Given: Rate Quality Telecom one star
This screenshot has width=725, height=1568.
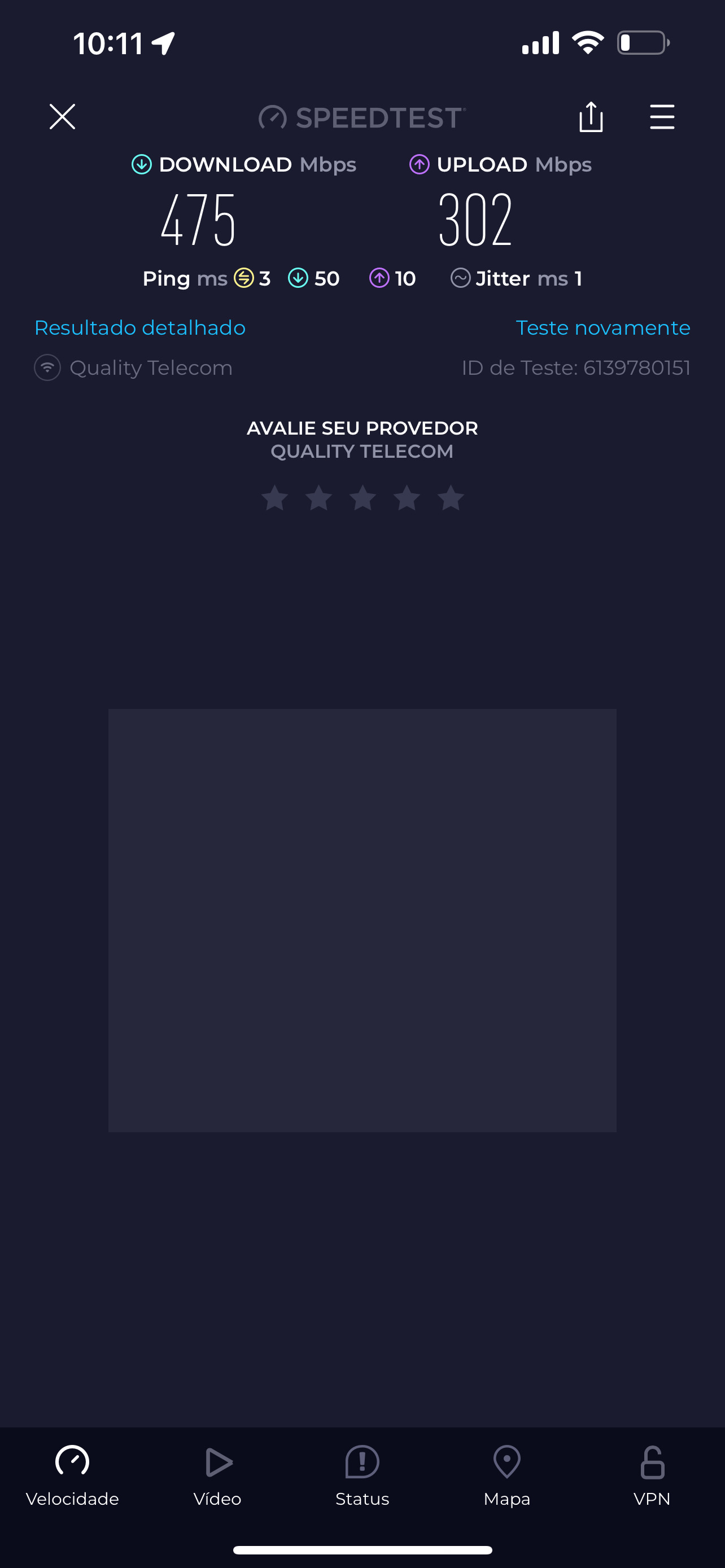Looking at the screenshot, I should [x=274, y=498].
